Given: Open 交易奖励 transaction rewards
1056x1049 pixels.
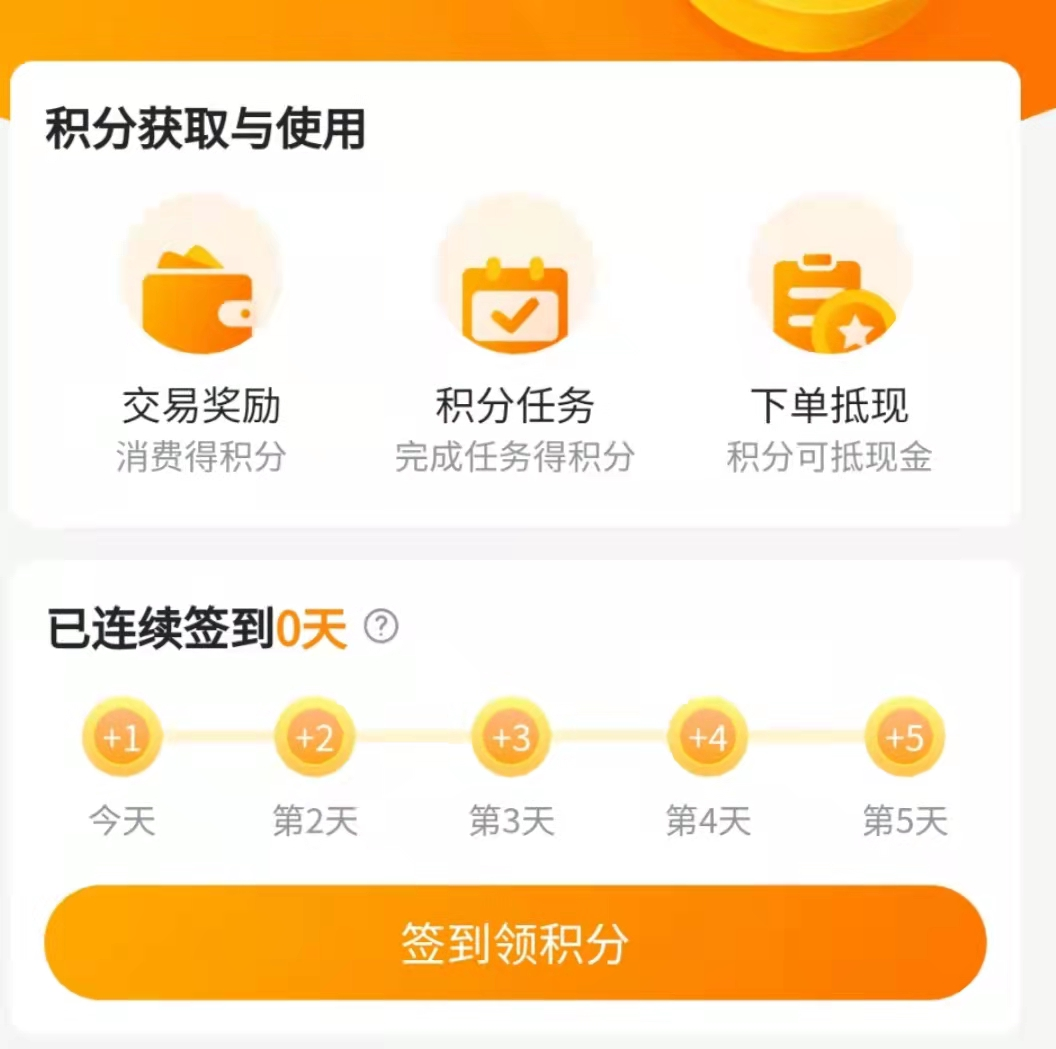Looking at the screenshot, I should coord(200,340).
